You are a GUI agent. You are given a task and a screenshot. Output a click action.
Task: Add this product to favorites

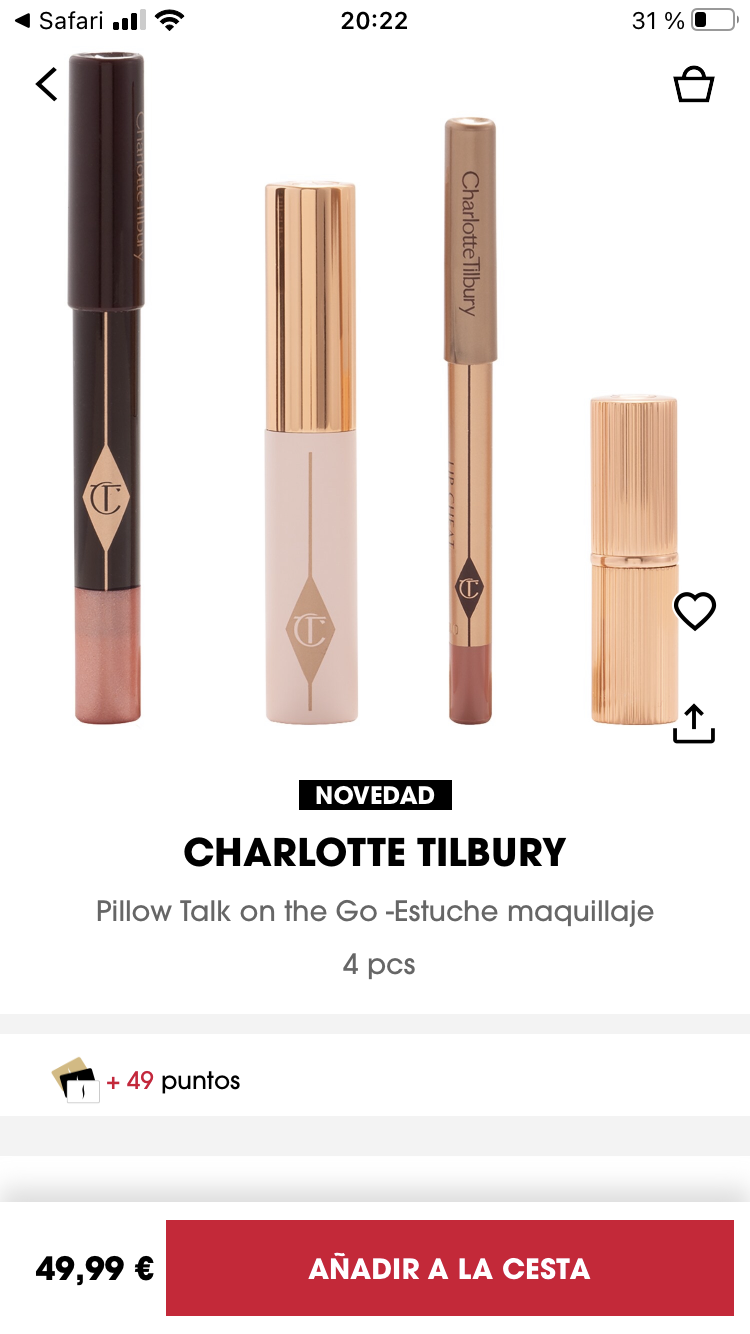click(x=694, y=611)
